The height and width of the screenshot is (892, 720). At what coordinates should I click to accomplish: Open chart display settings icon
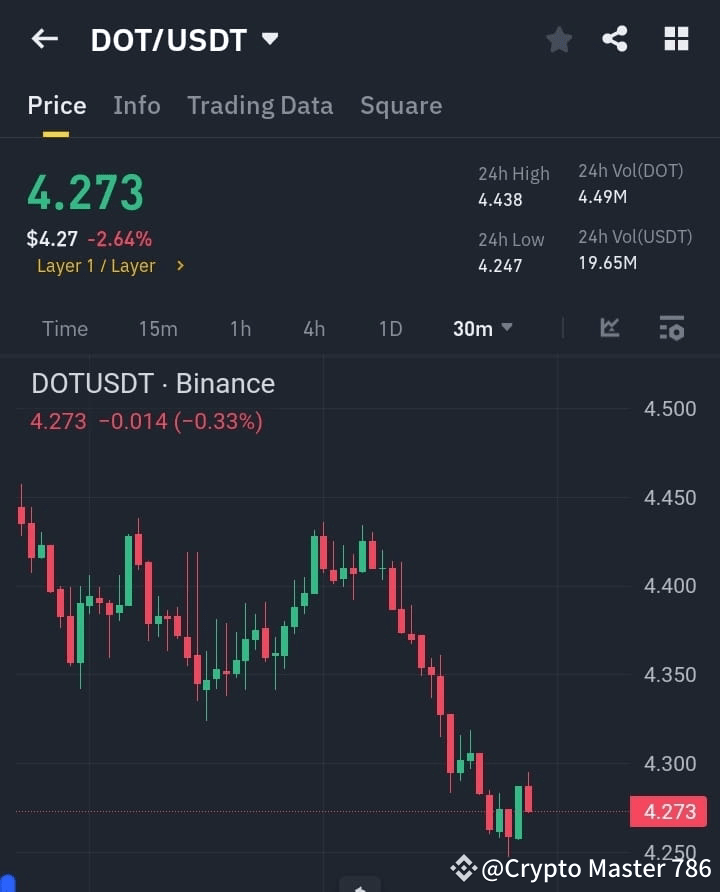[670, 327]
